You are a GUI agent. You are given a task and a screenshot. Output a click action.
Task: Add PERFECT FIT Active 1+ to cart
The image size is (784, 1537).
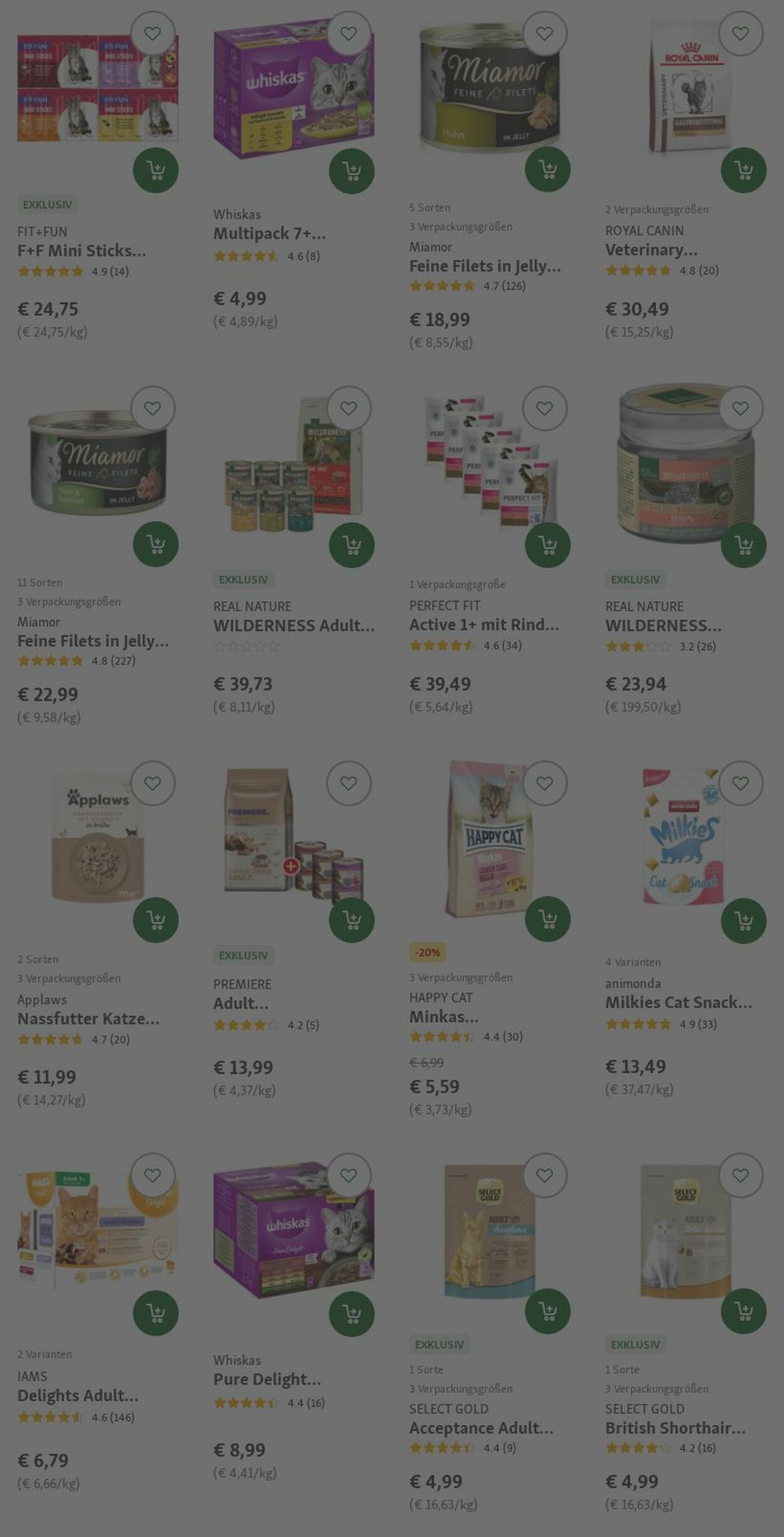pos(548,545)
